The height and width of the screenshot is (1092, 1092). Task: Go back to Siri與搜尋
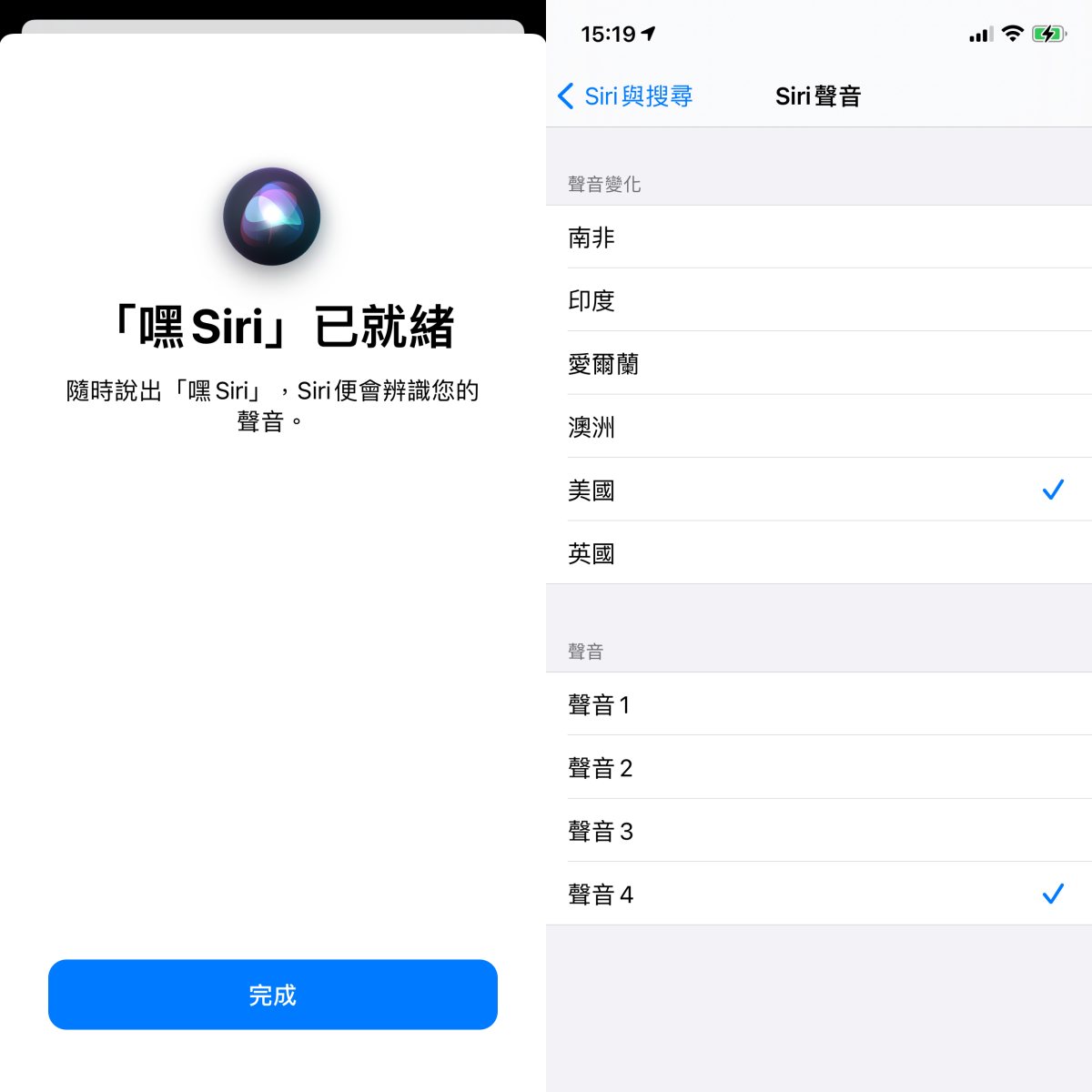pos(625,96)
